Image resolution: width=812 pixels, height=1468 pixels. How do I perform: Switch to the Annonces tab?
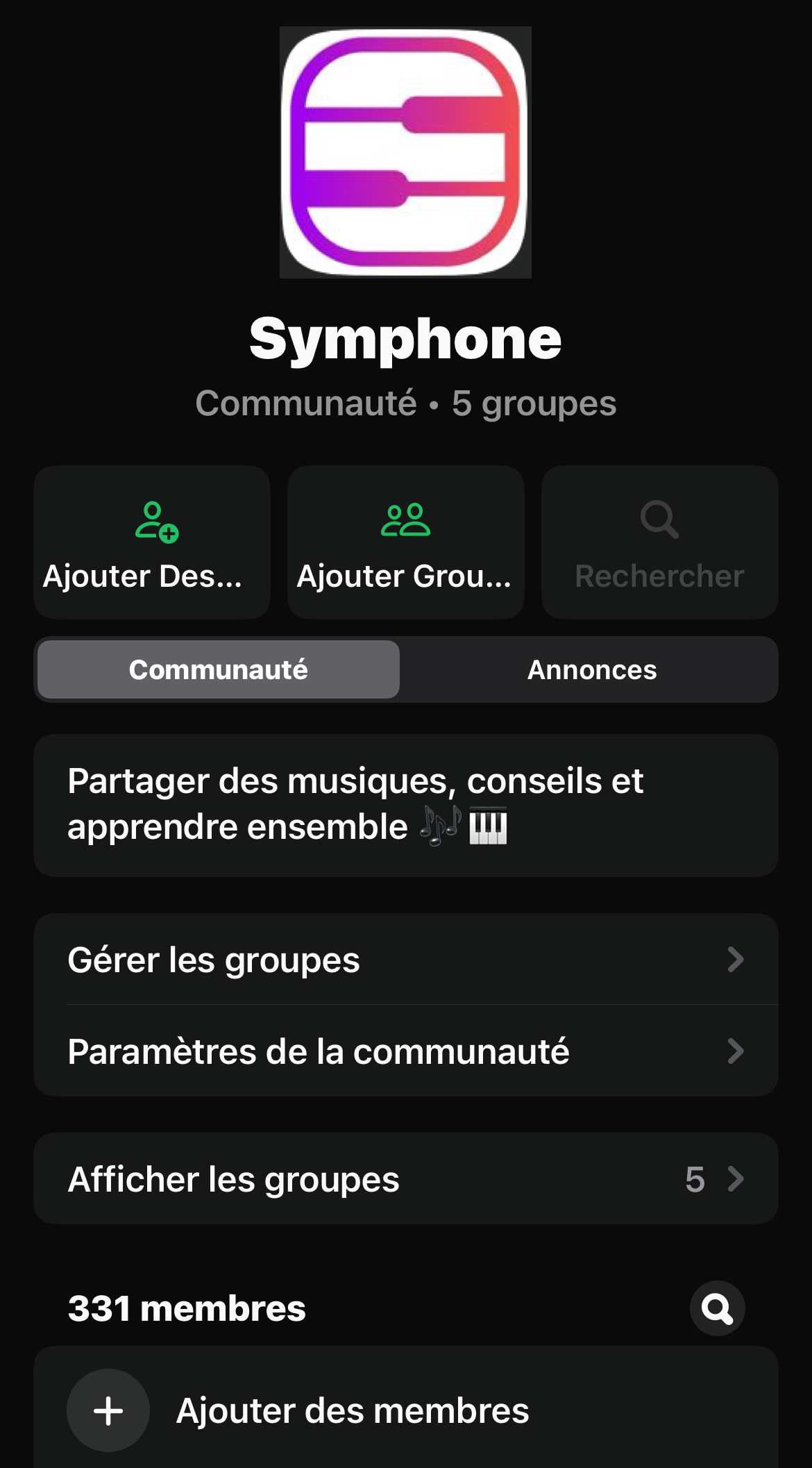point(591,669)
